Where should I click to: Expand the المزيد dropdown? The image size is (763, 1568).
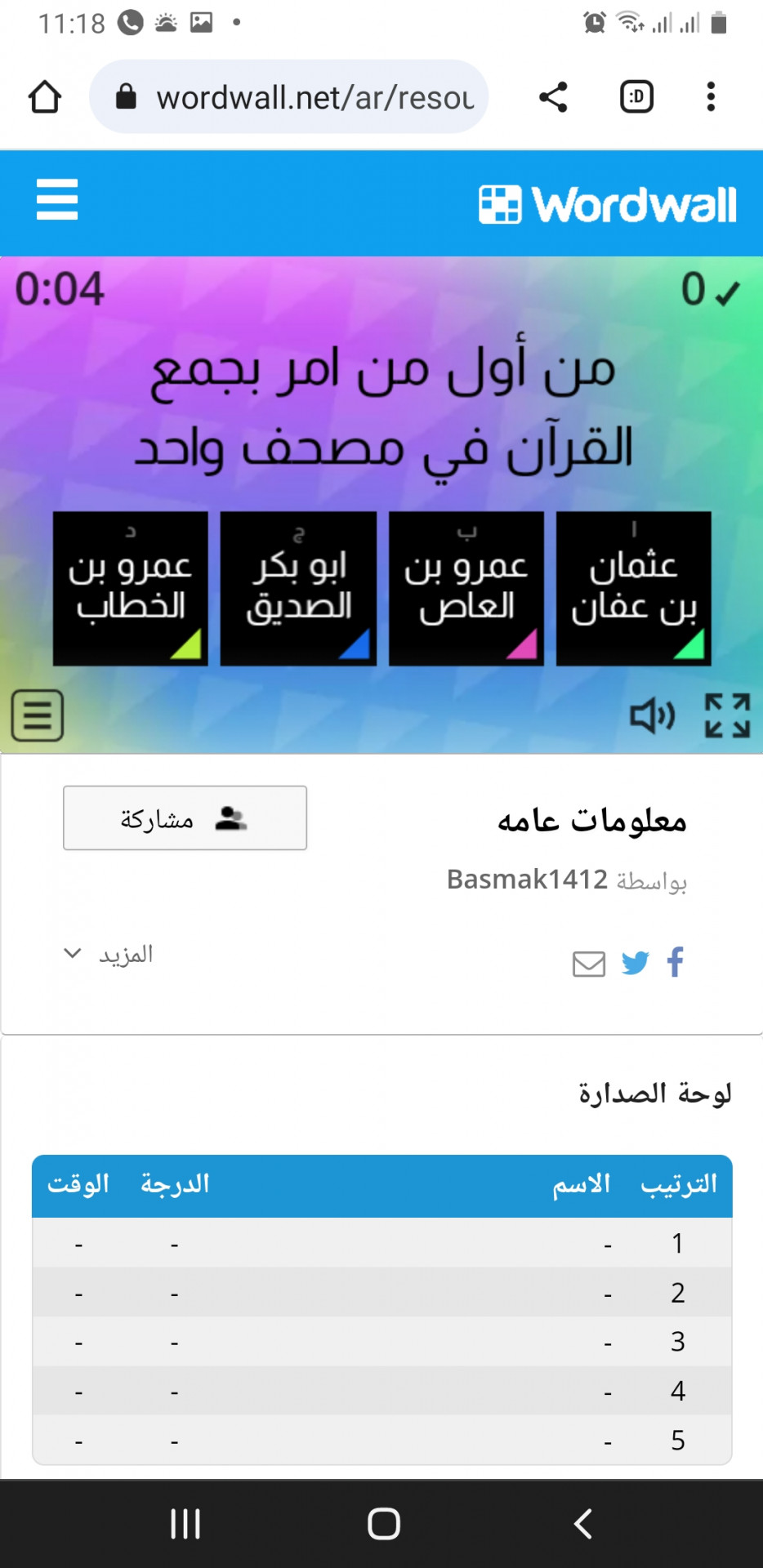point(109,954)
